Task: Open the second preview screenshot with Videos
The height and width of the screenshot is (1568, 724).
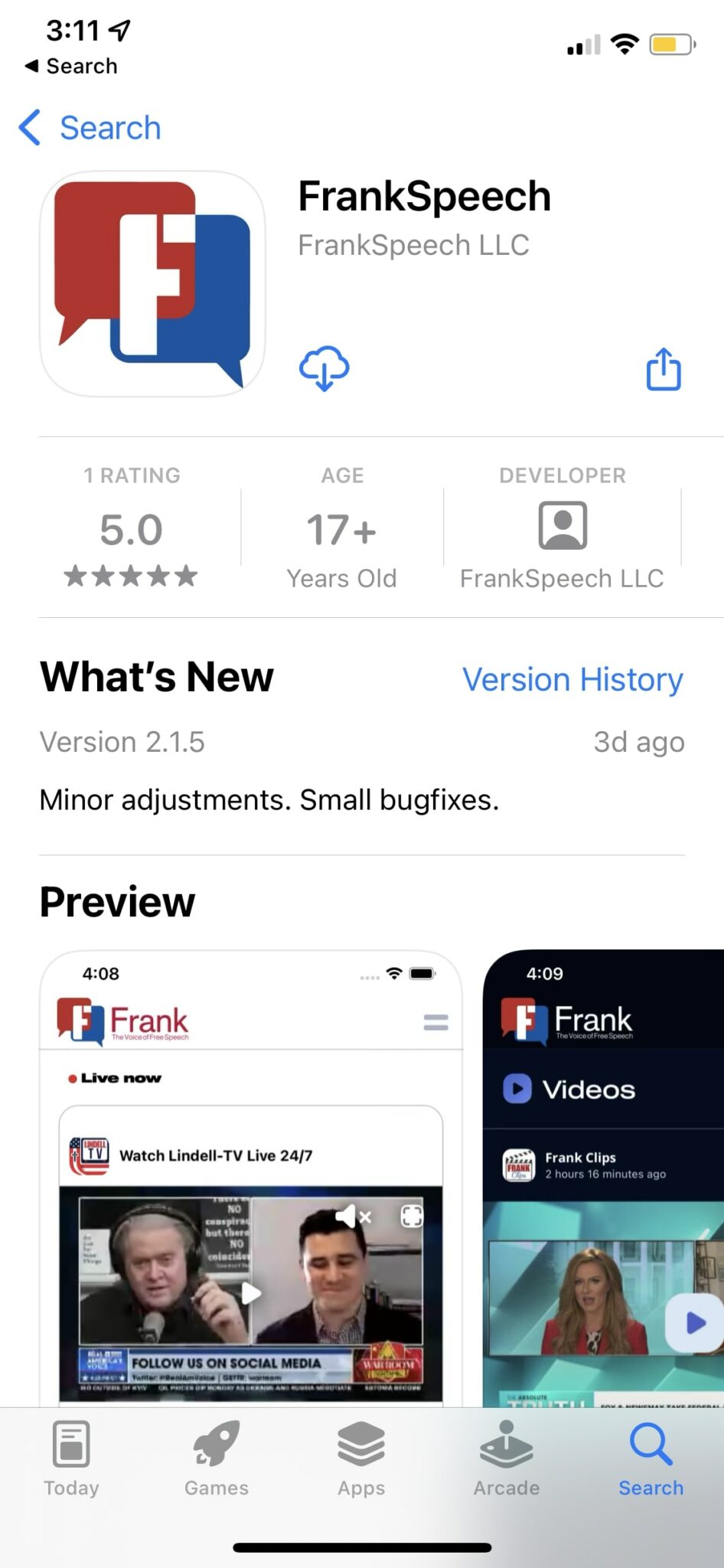Action: click(x=604, y=1178)
